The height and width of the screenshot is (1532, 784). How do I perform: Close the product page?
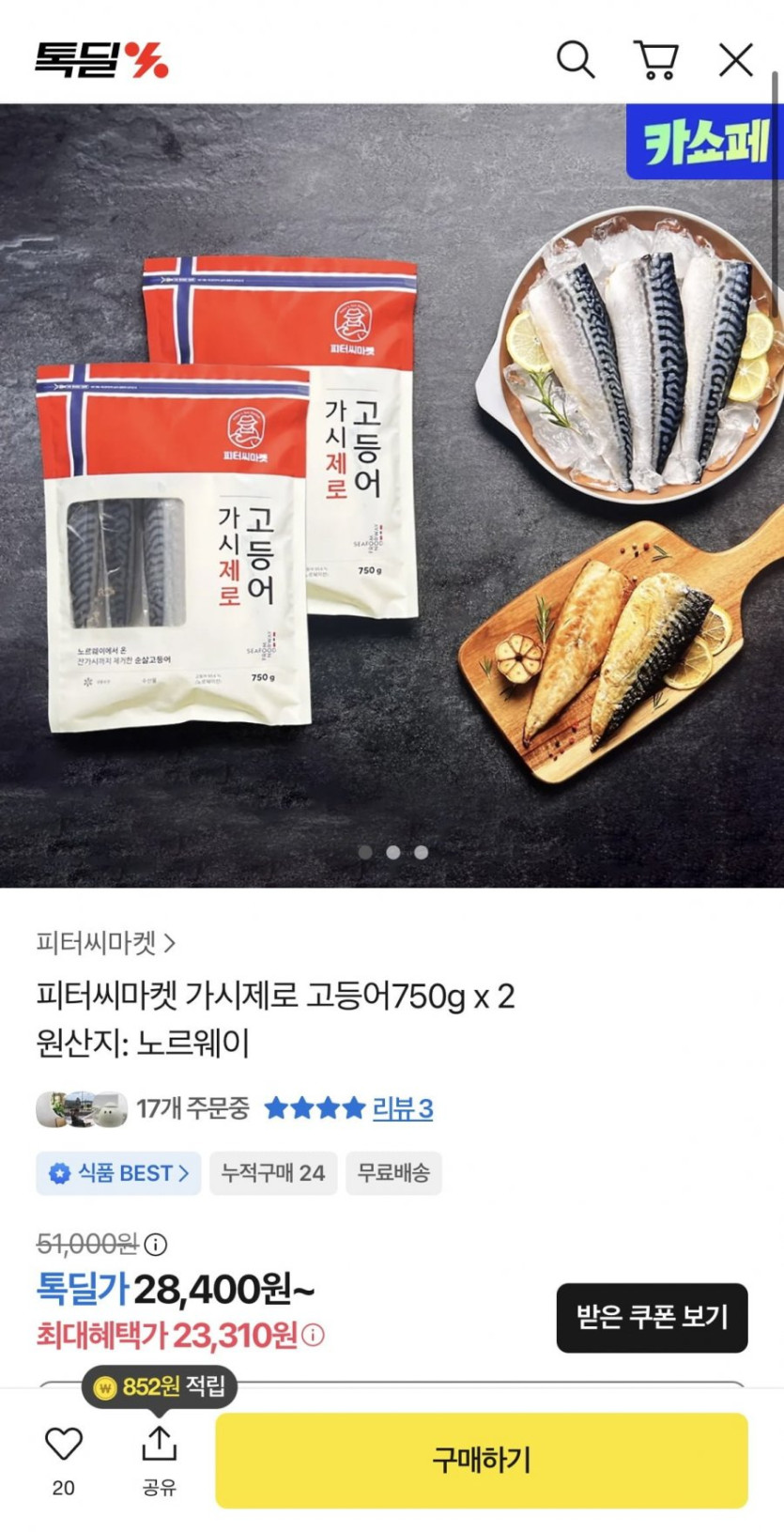tap(736, 60)
